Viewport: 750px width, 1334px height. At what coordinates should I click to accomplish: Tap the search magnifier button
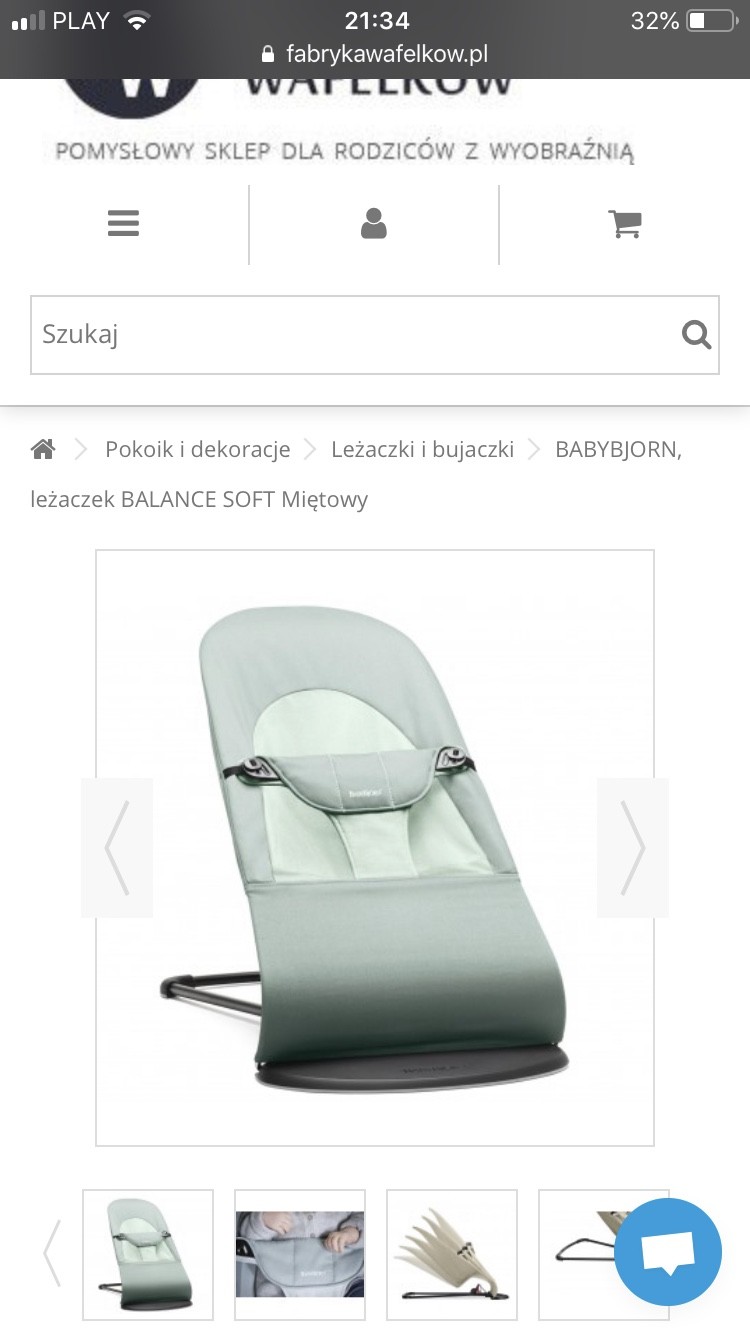point(696,335)
